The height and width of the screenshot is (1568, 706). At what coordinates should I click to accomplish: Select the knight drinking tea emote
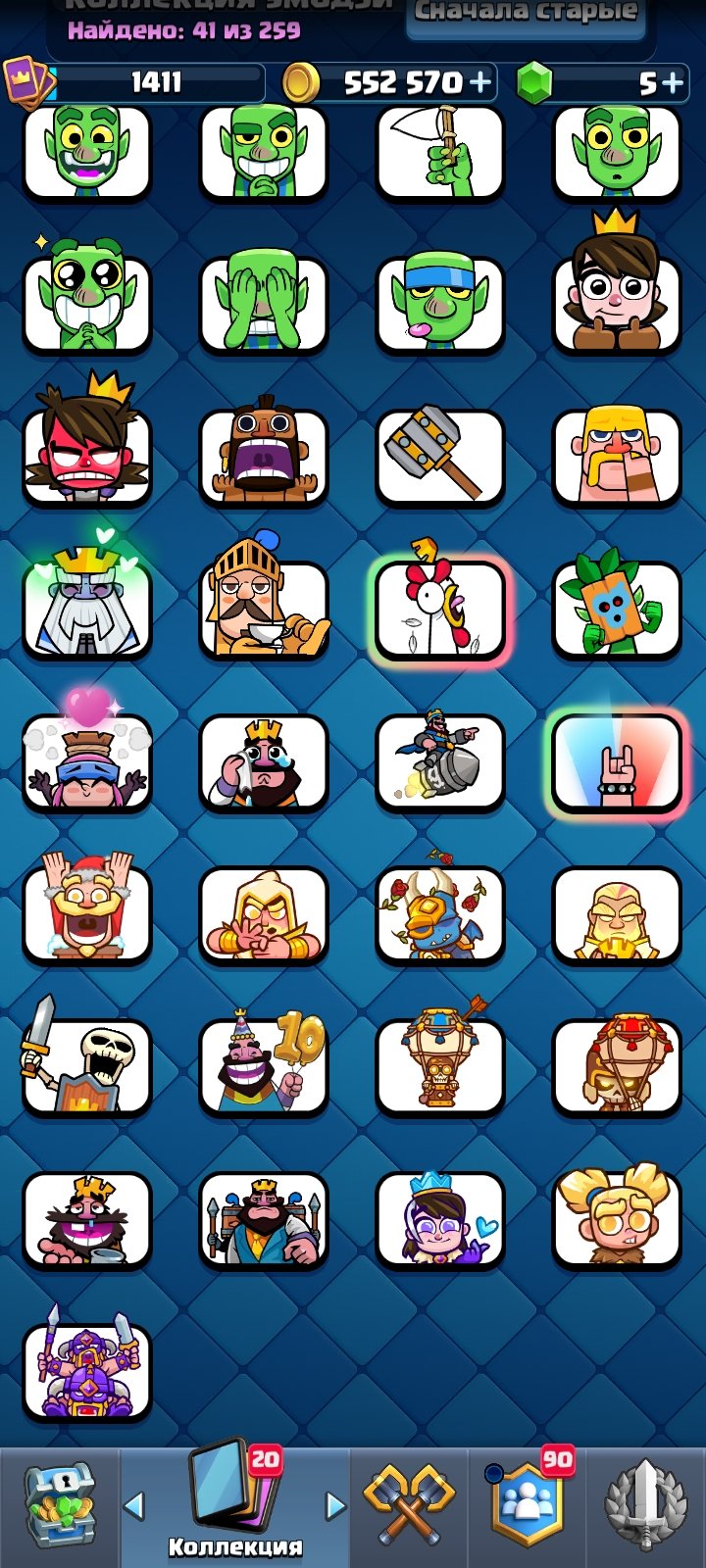click(x=264, y=604)
